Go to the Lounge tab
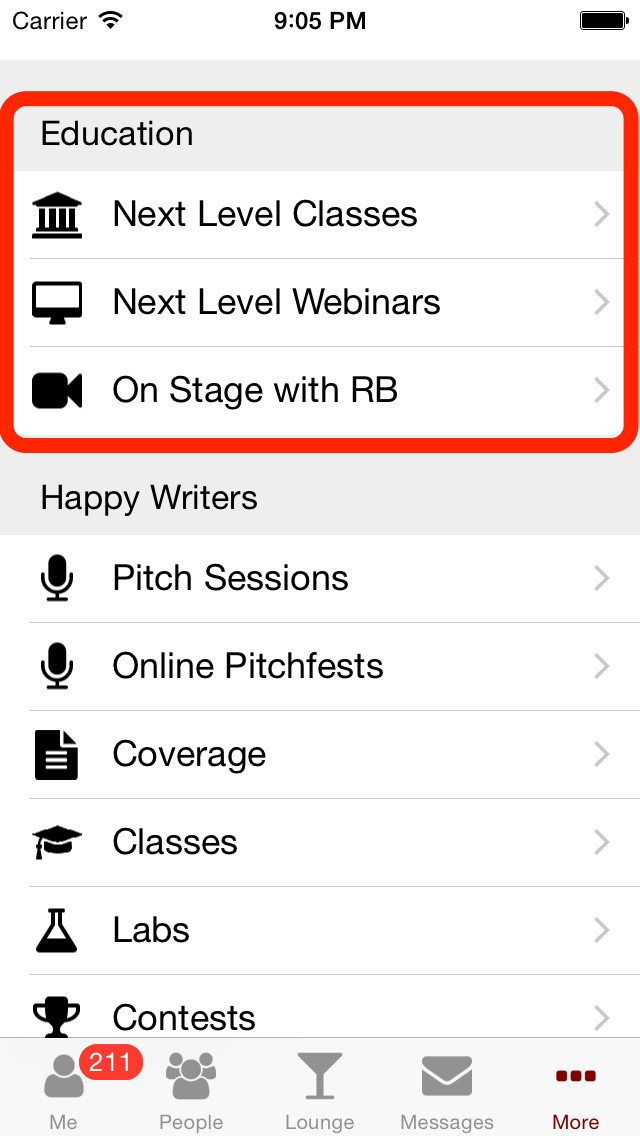Image resolution: width=640 pixels, height=1136 pixels. coord(320,1088)
